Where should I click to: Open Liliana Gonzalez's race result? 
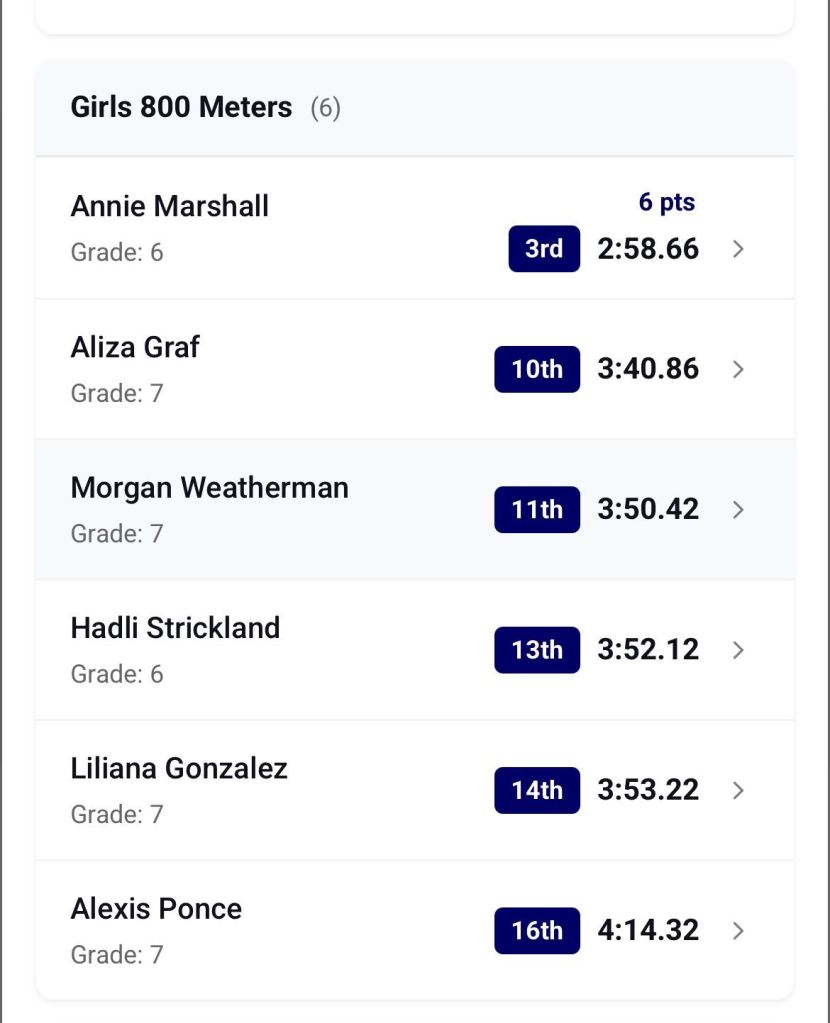414,790
